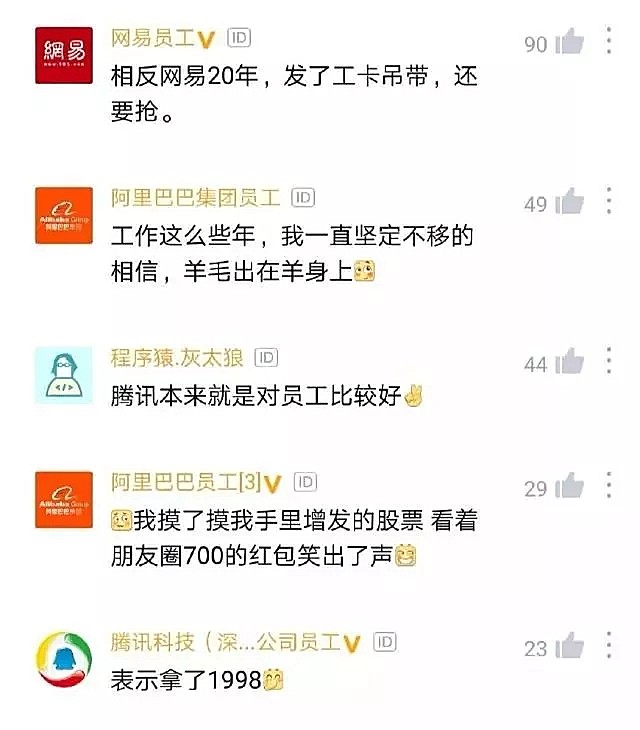Screen dimensions: 640x730
Task: Open profile of 阿里巴巴集团员工 username
Action: click(x=196, y=198)
